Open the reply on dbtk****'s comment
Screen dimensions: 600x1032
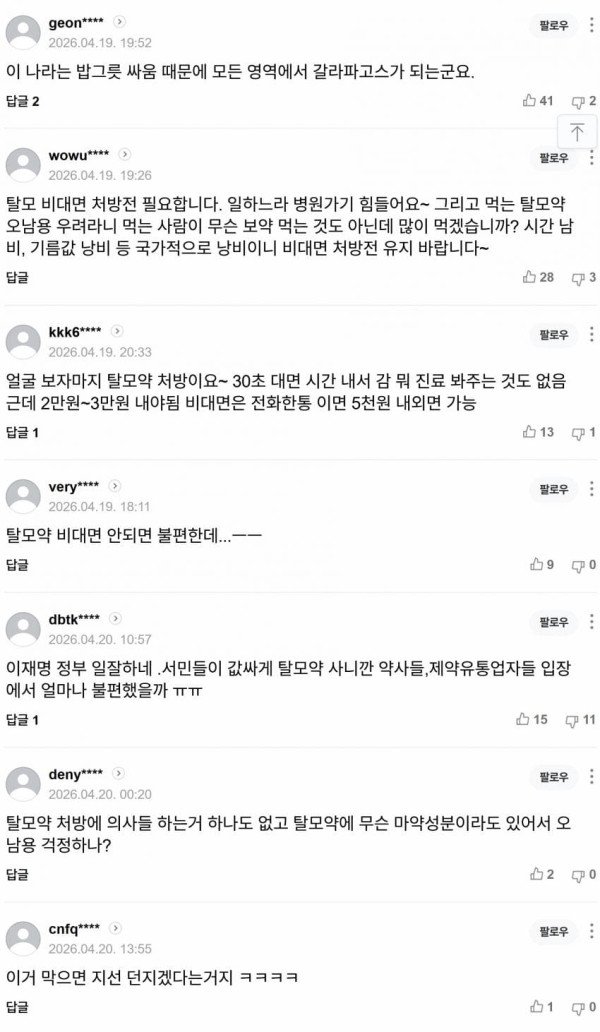[x=22, y=720]
